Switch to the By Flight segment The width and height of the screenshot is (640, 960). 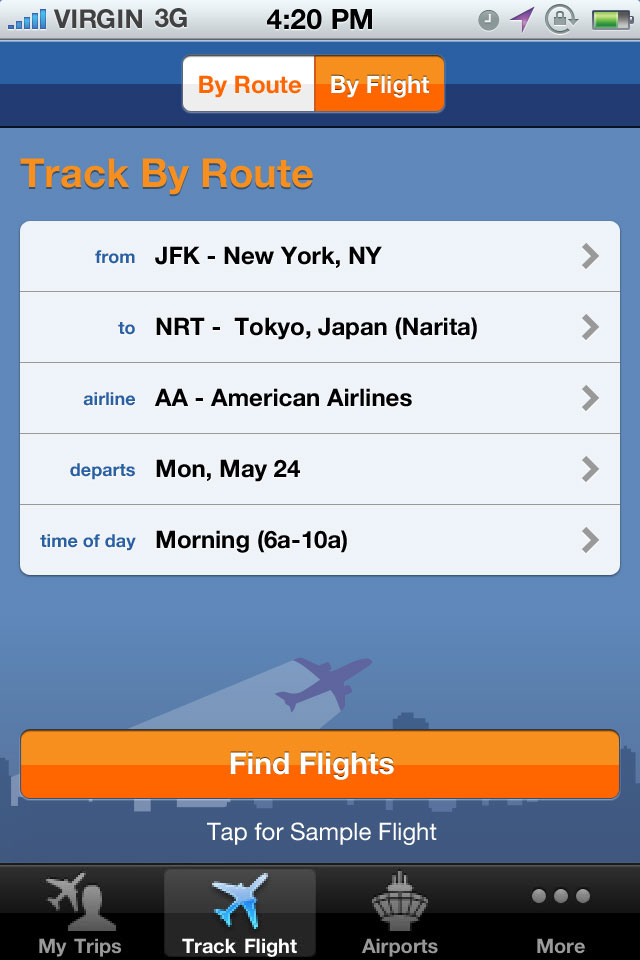tap(379, 85)
